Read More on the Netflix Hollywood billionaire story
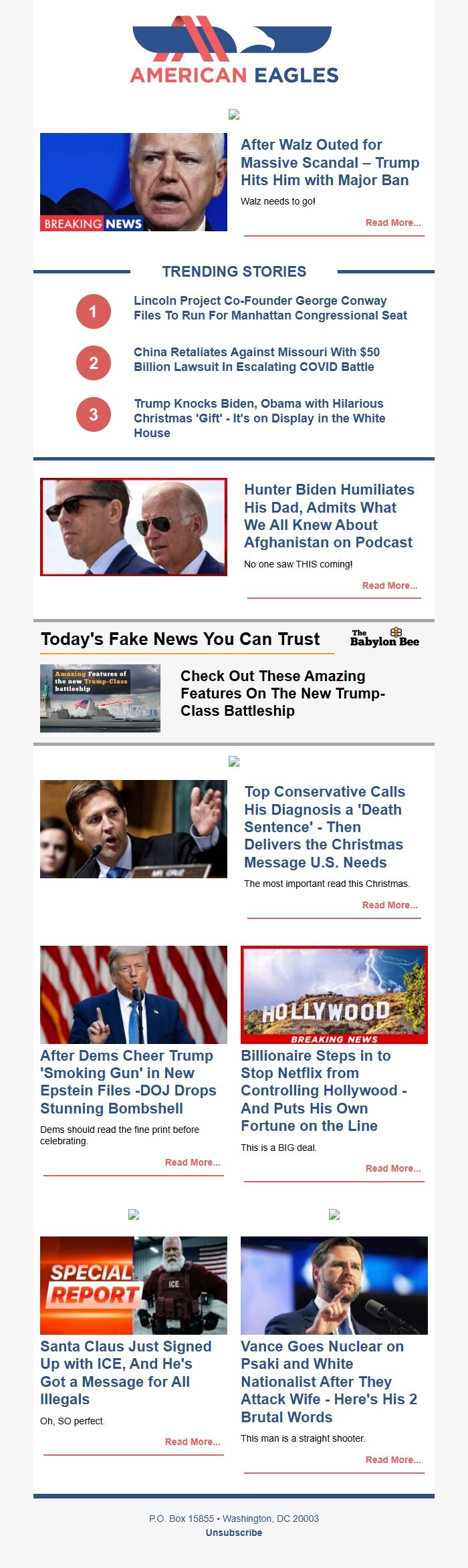This screenshot has width=468, height=1568. coord(392,1168)
